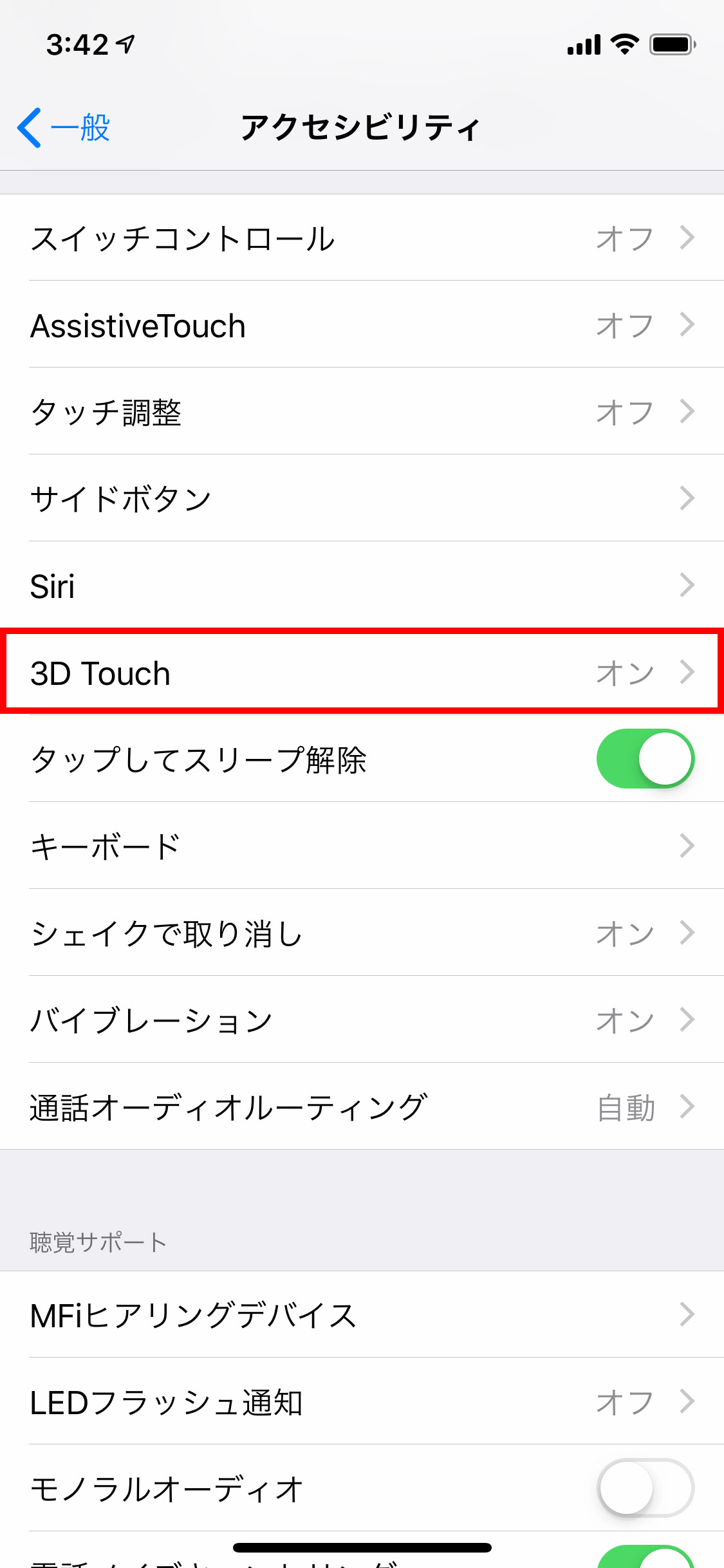Open タッチ調整 settings

pos(362,412)
